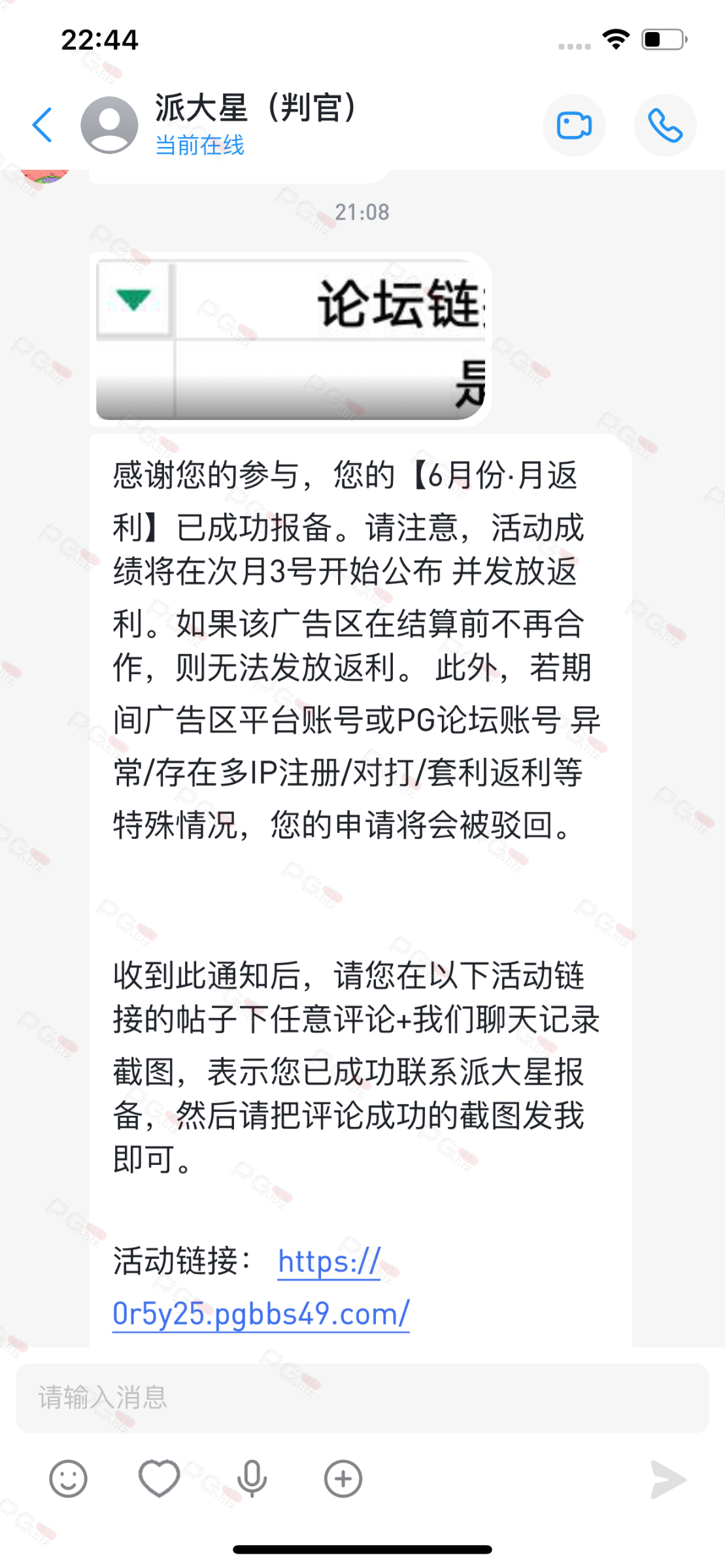Record a voice message with the microphone

pyautogui.click(x=252, y=1478)
